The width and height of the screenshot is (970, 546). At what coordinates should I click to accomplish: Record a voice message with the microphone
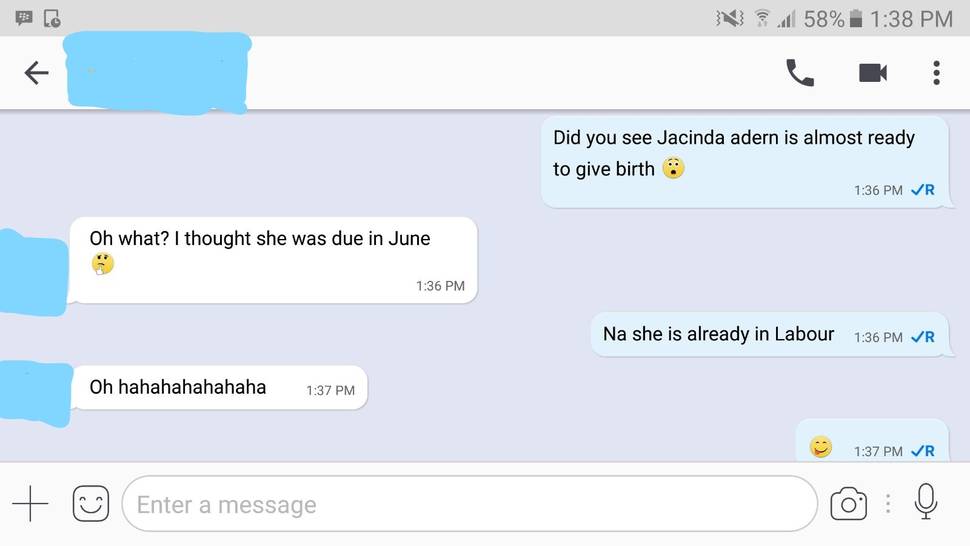[x=926, y=503]
